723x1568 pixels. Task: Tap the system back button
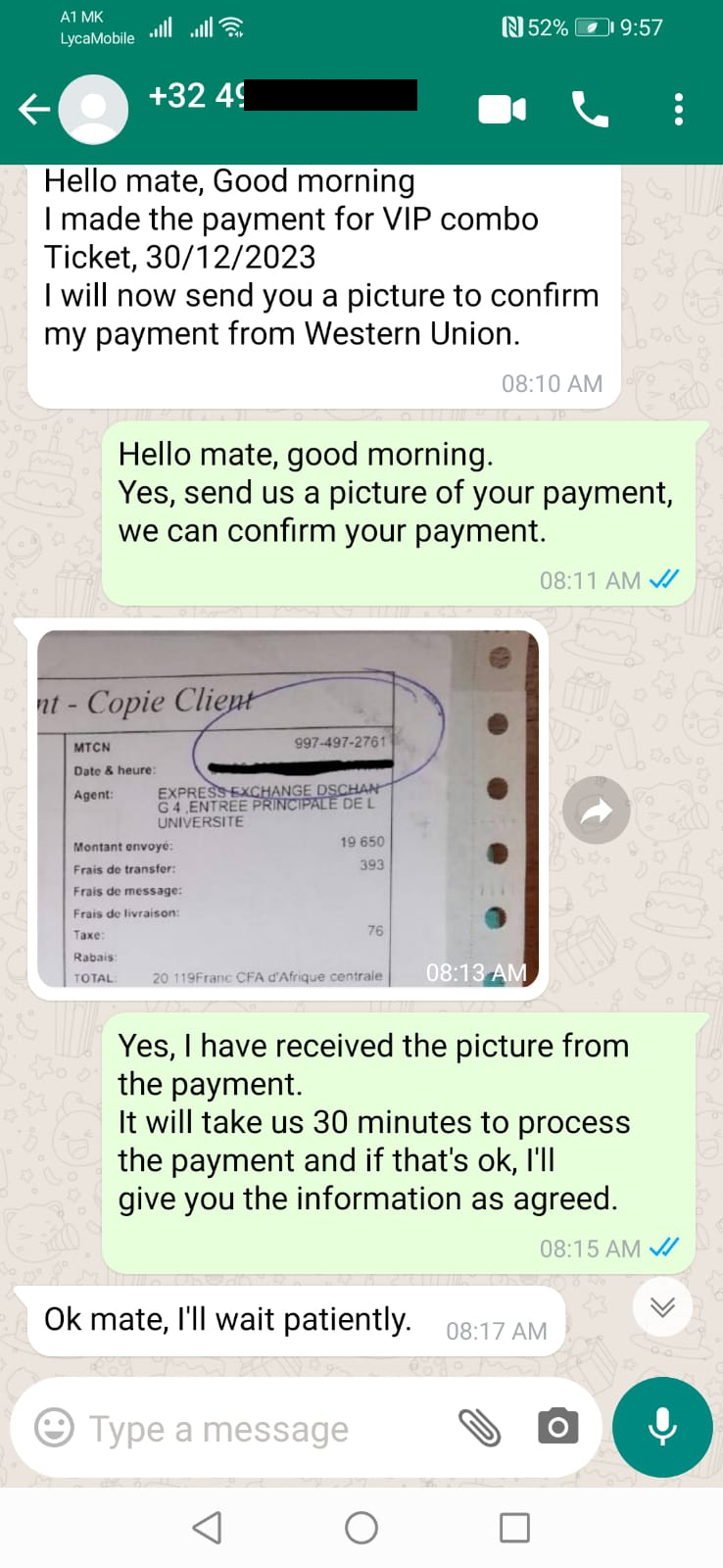207,1527
